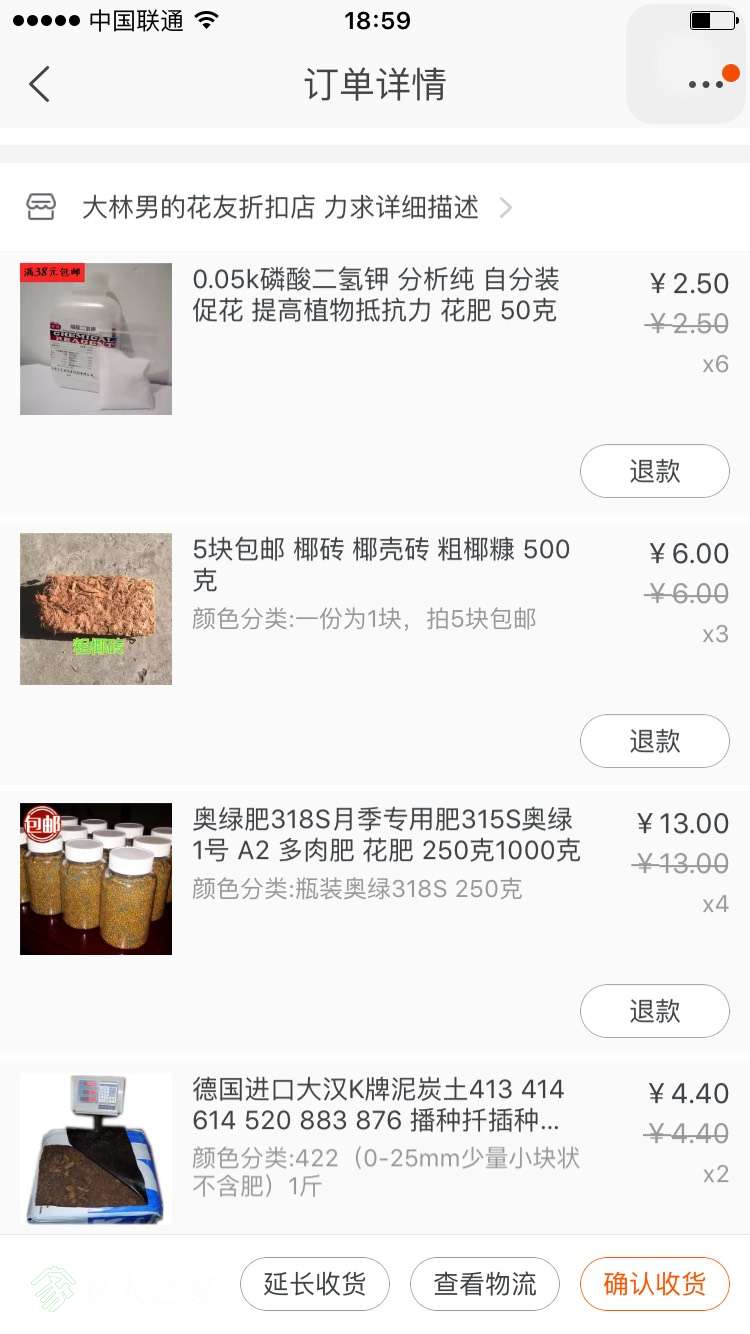This screenshot has width=750, height=1334.
Task: Go back from the order details page
Action: coord(40,85)
